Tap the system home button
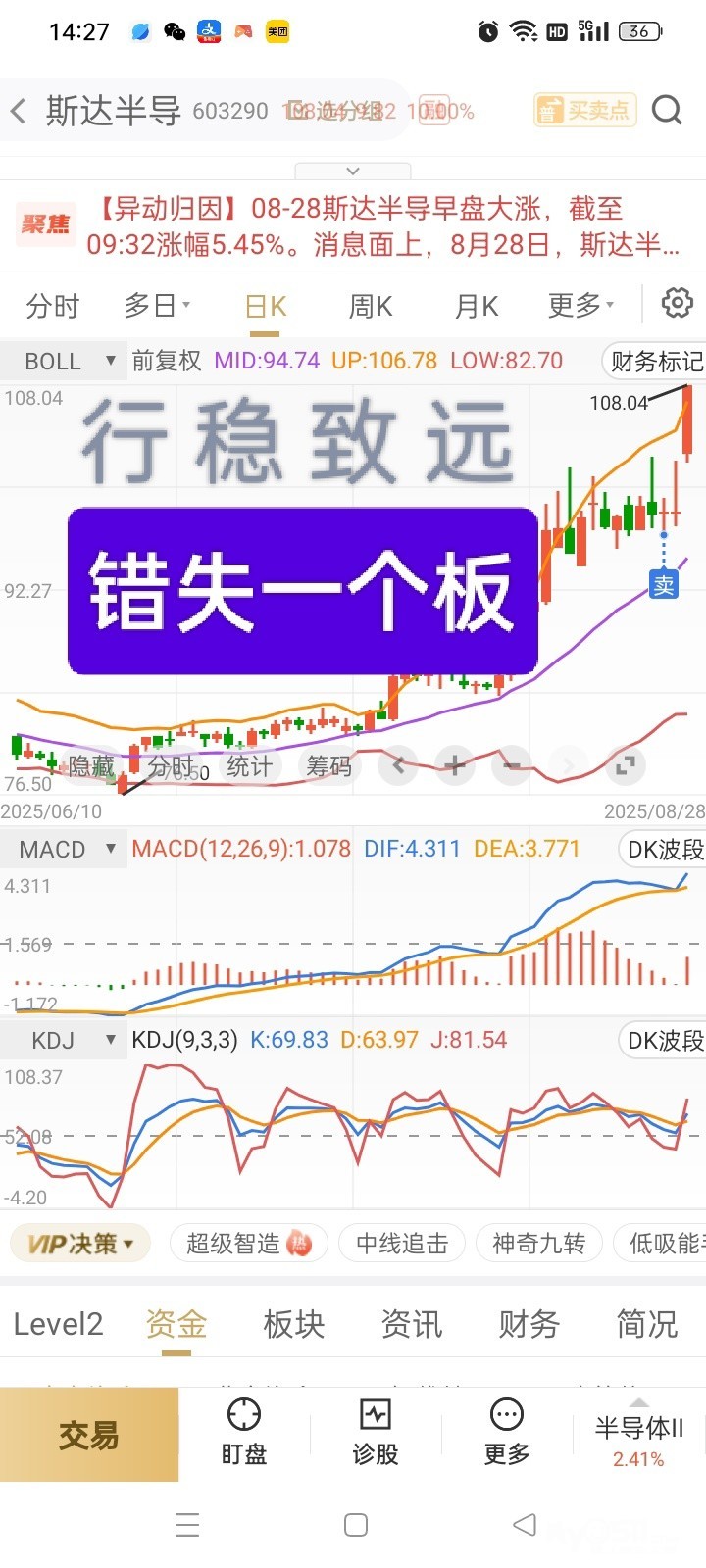 (x=356, y=1525)
